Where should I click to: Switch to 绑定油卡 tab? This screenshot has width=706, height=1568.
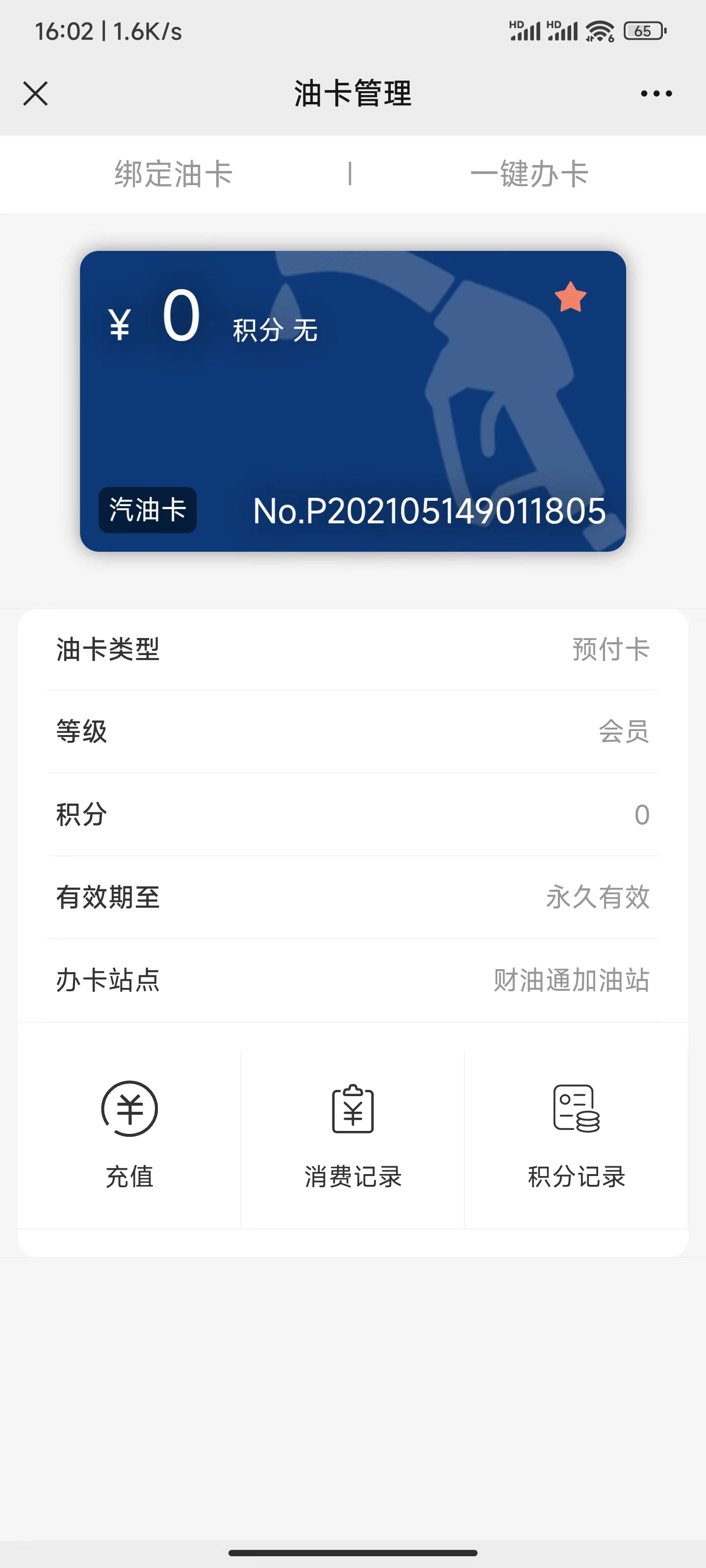[x=174, y=174]
